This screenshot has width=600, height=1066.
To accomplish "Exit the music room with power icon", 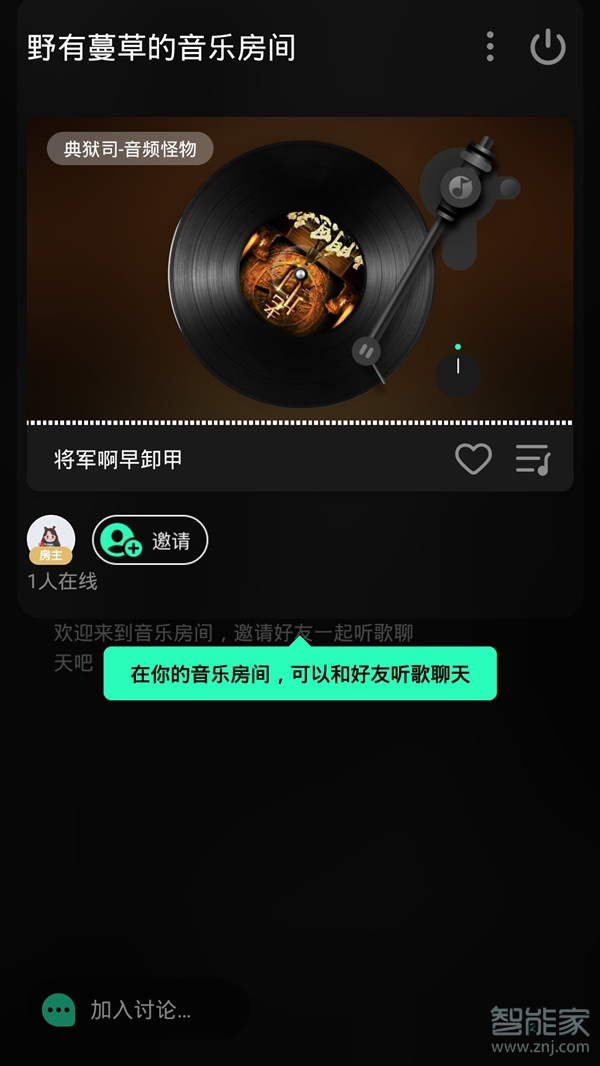I will (x=547, y=47).
